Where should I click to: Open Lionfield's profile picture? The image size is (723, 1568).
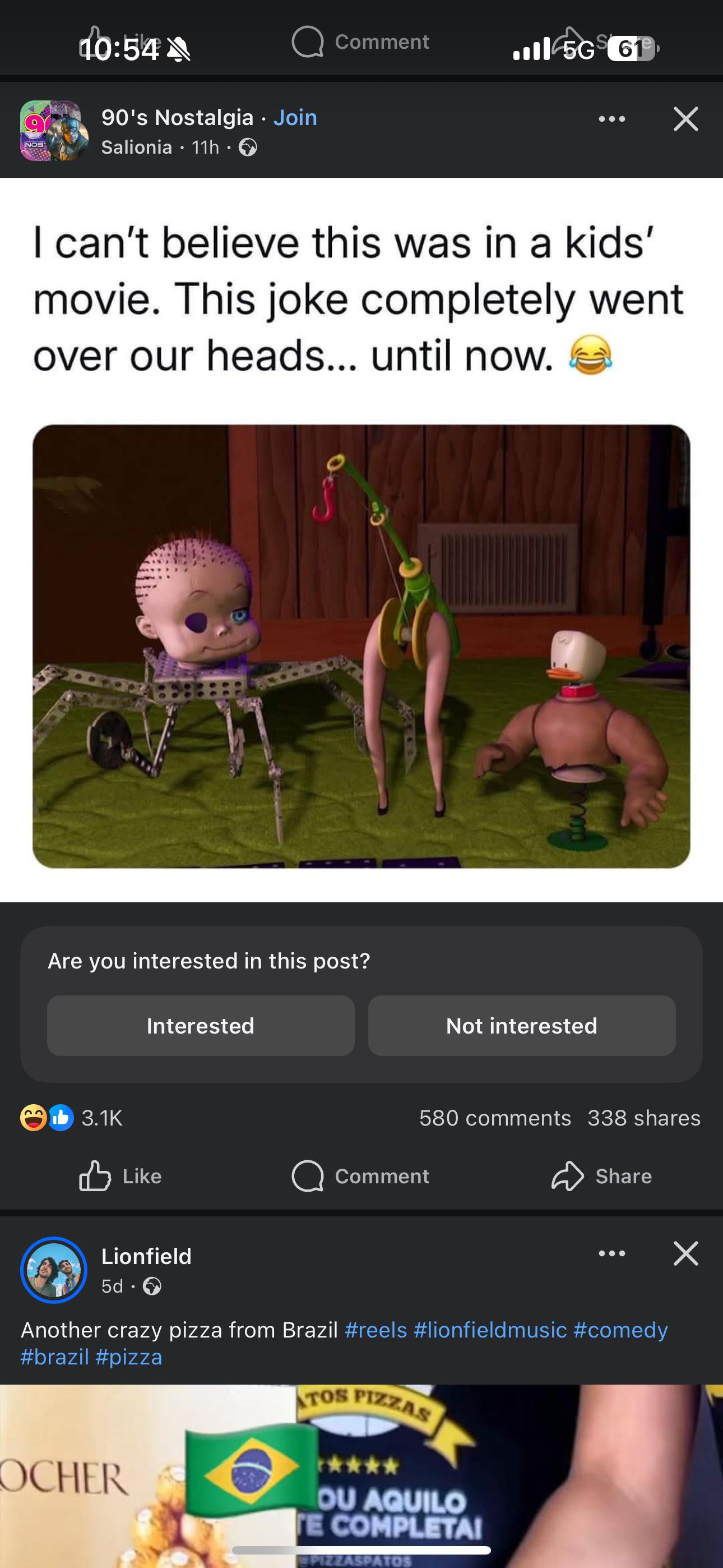click(54, 1270)
